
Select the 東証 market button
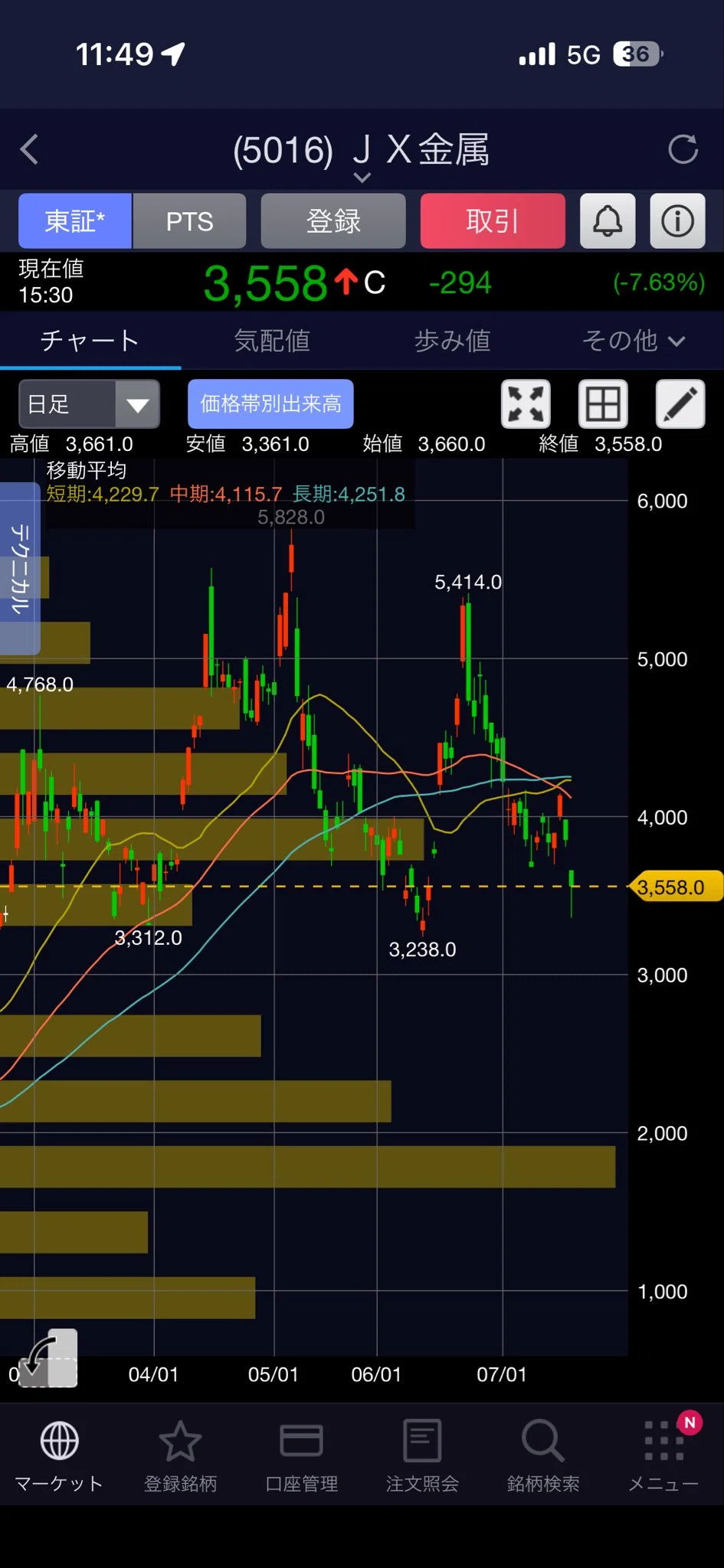75,221
